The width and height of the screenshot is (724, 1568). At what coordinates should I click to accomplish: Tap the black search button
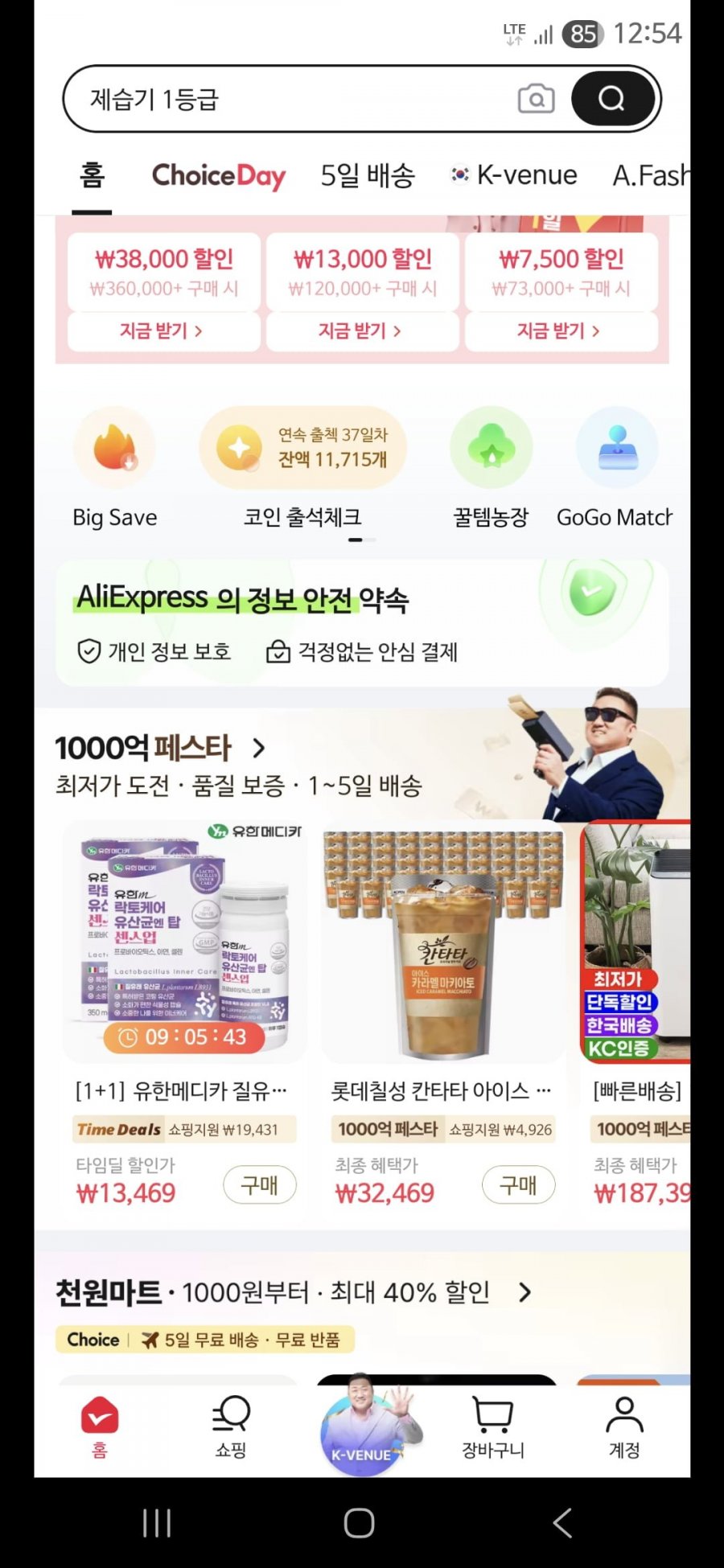click(x=612, y=99)
